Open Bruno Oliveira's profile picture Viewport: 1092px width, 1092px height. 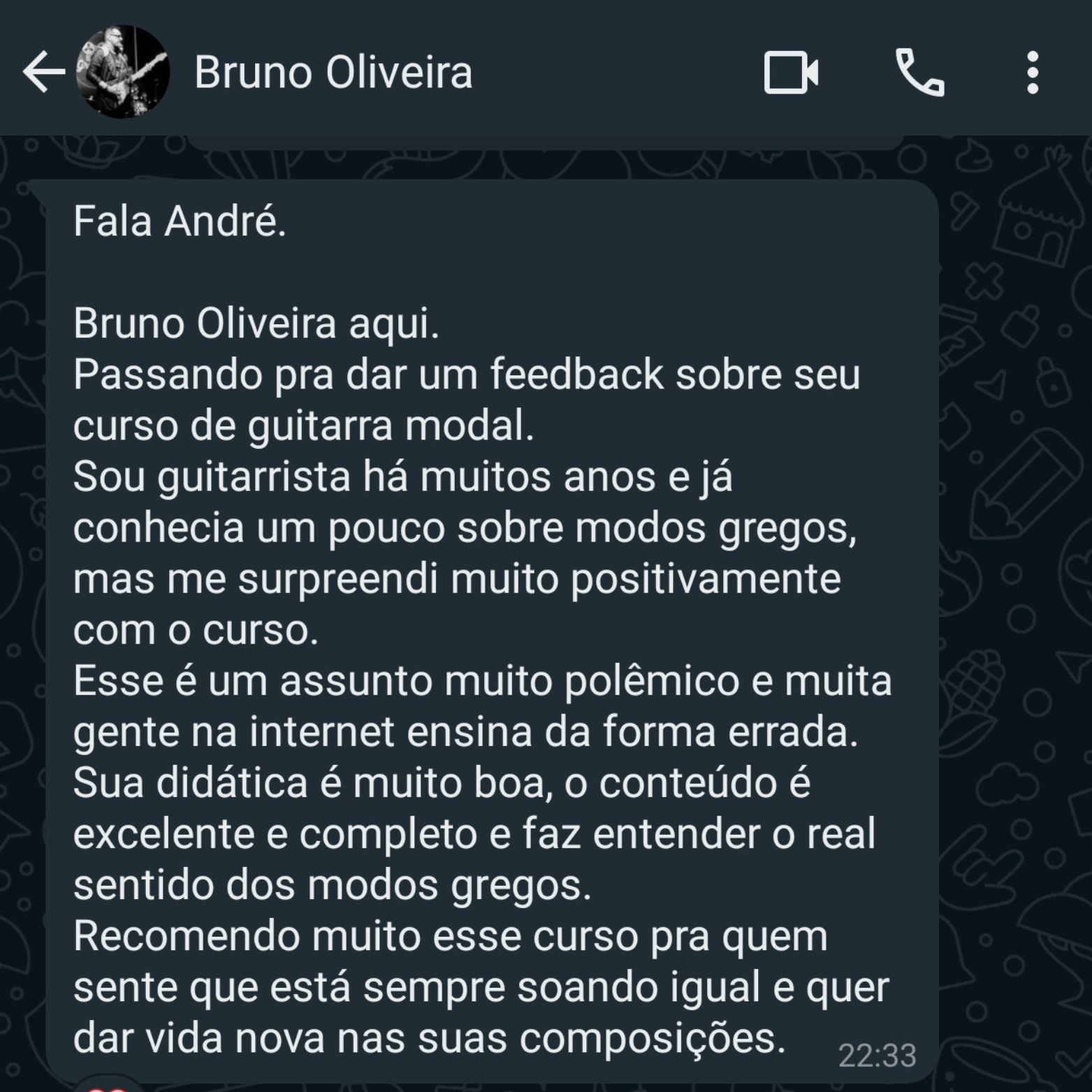124,72
